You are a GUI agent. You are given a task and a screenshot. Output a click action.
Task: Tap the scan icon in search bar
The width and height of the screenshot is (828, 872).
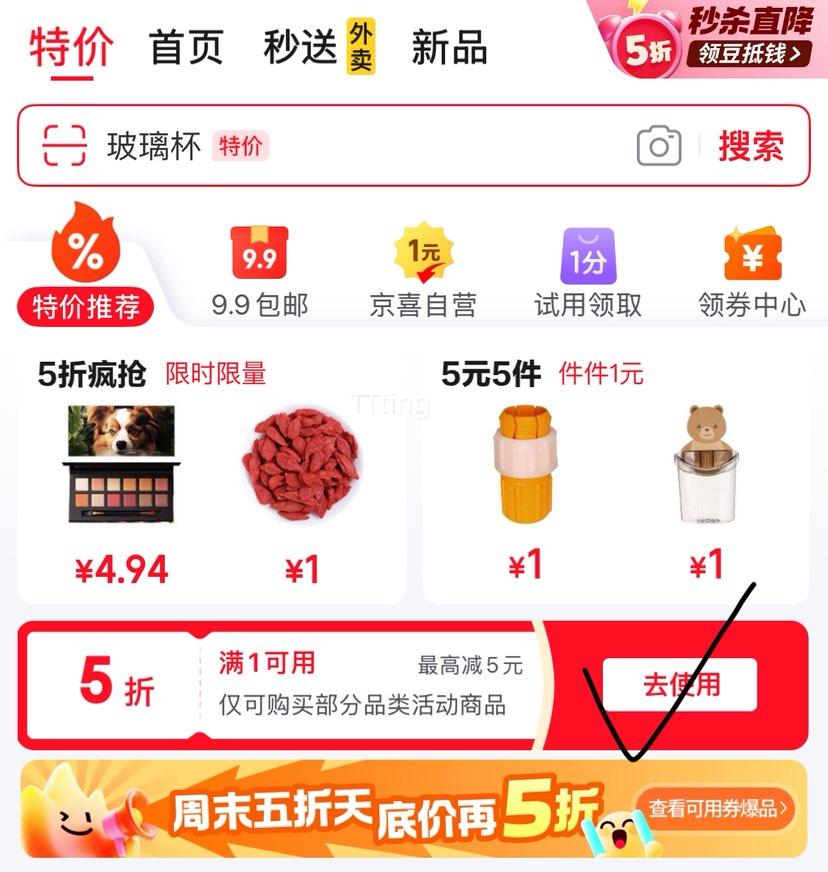click(65, 145)
